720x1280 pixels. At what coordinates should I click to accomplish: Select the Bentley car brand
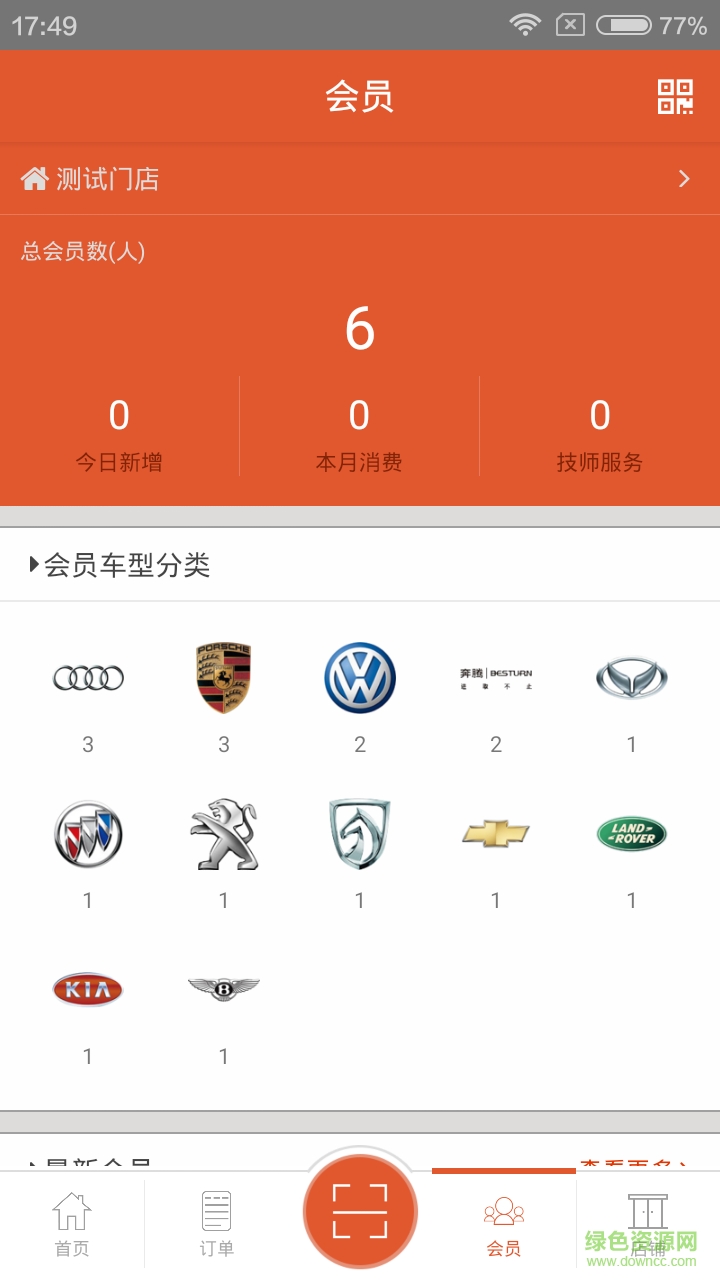tap(224, 990)
